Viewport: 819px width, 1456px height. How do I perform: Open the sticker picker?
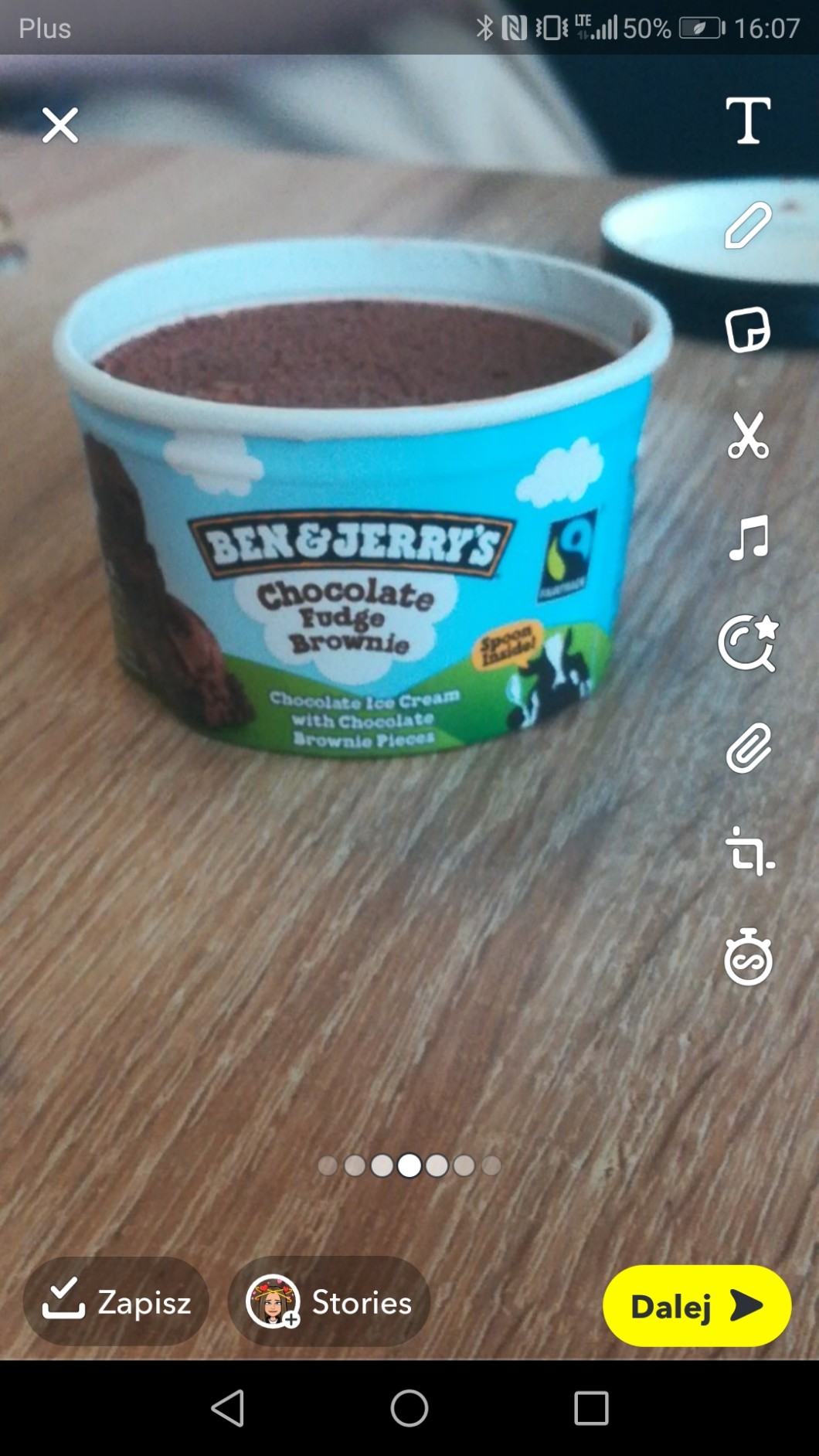pos(748,330)
